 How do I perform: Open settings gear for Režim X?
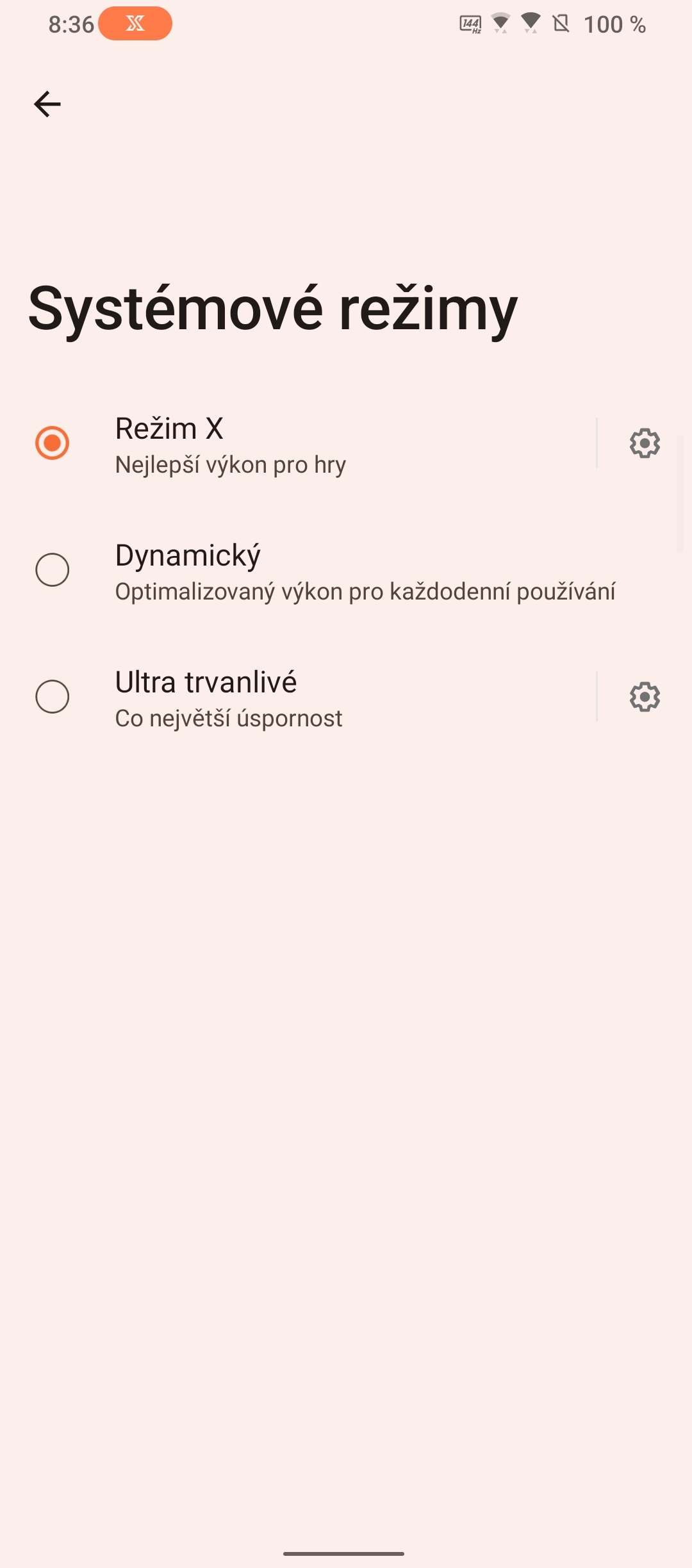tap(645, 443)
